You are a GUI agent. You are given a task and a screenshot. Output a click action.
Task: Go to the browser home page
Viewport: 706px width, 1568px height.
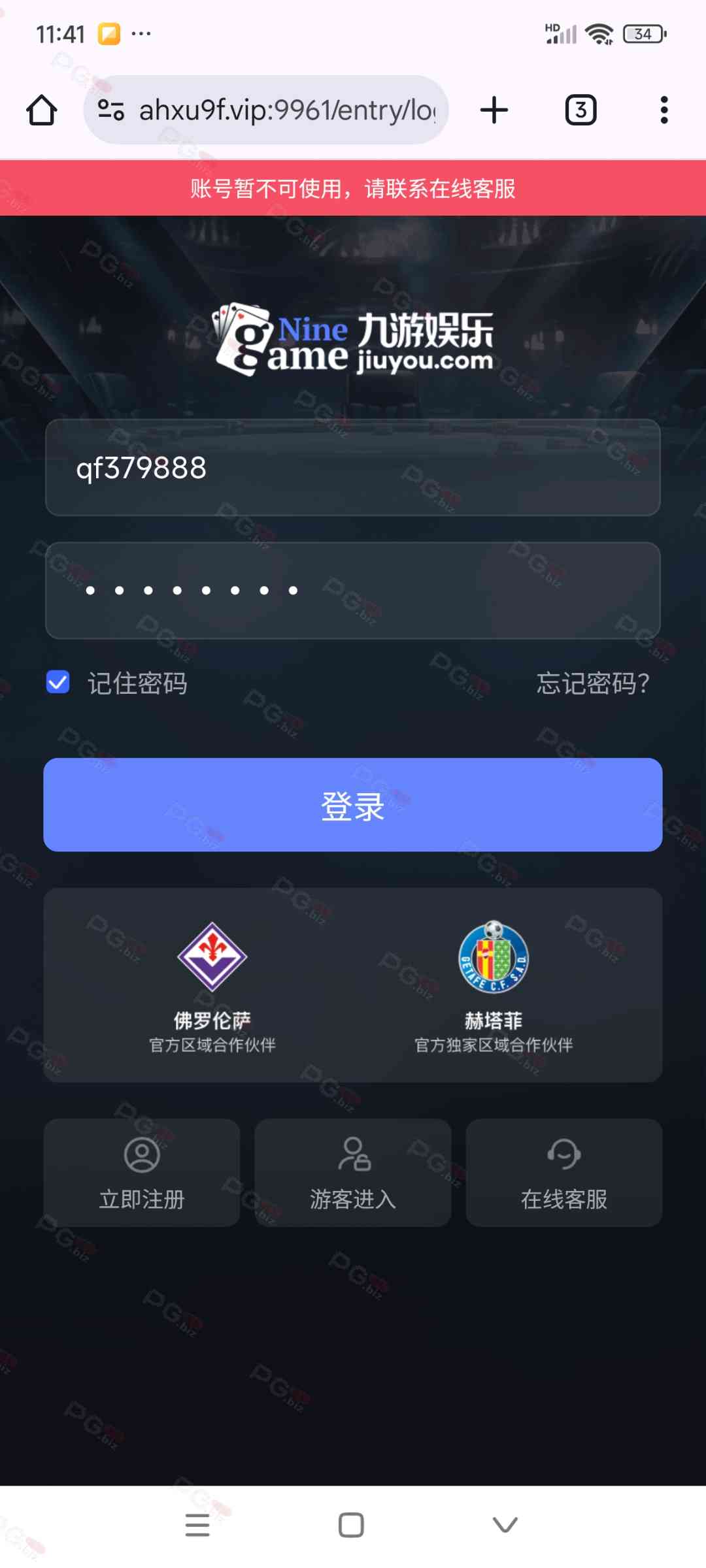click(x=42, y=110)
